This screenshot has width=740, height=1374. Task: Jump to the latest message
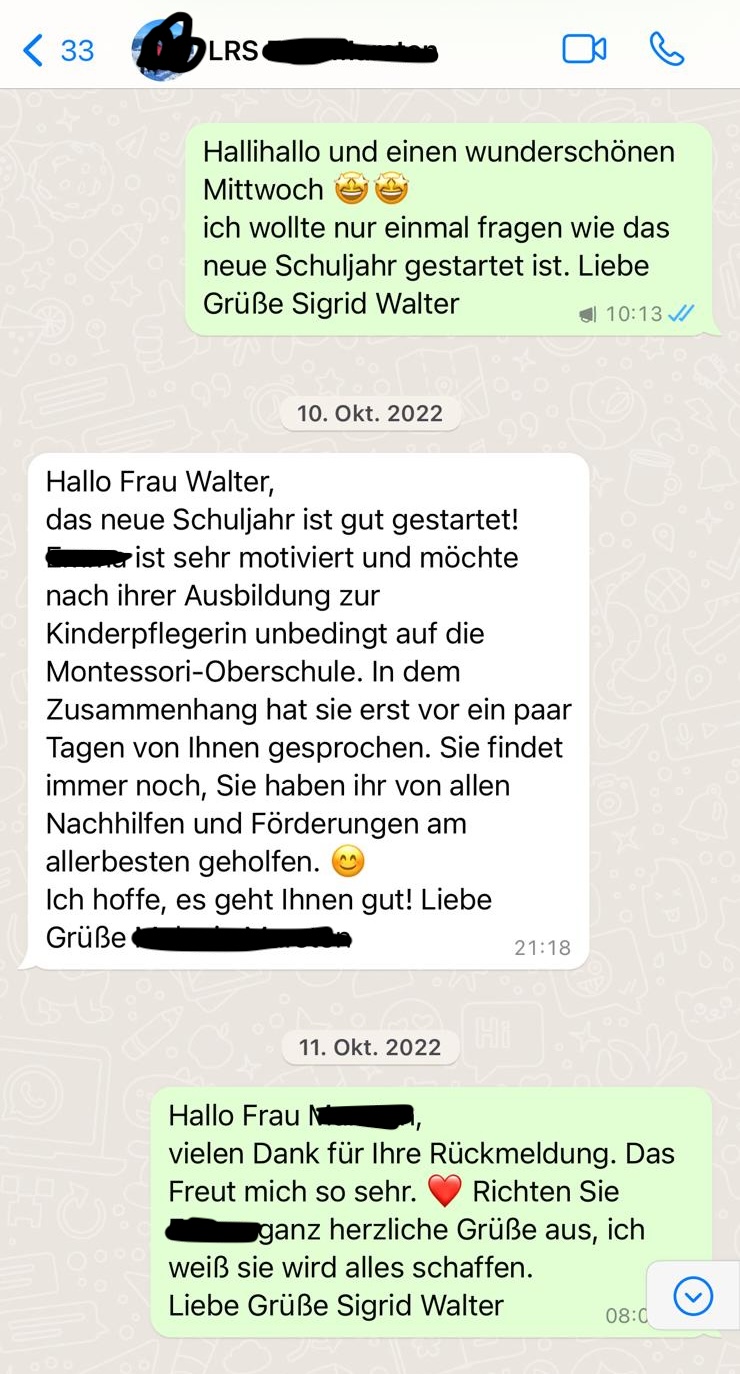[x=693, y=1296]
